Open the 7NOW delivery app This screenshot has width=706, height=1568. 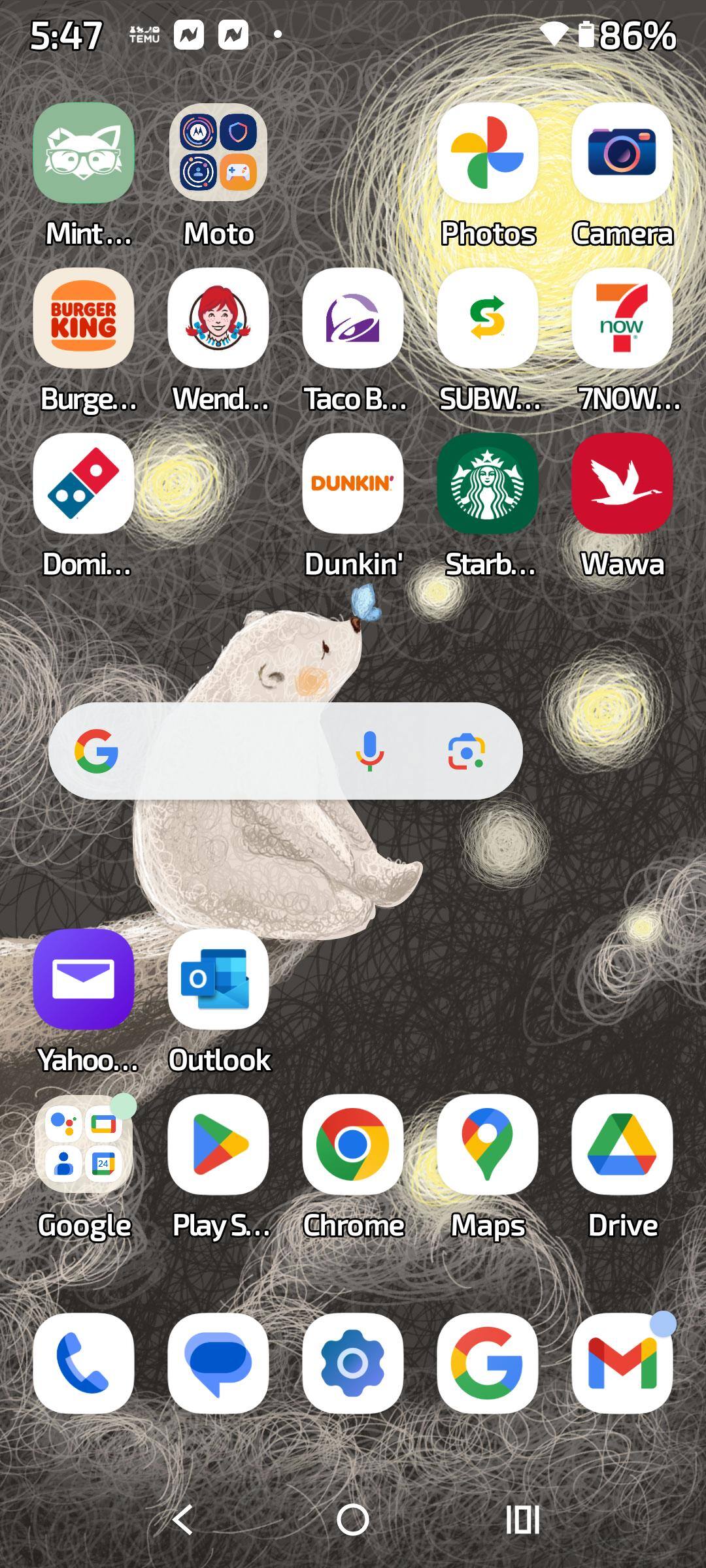point(622,318)
